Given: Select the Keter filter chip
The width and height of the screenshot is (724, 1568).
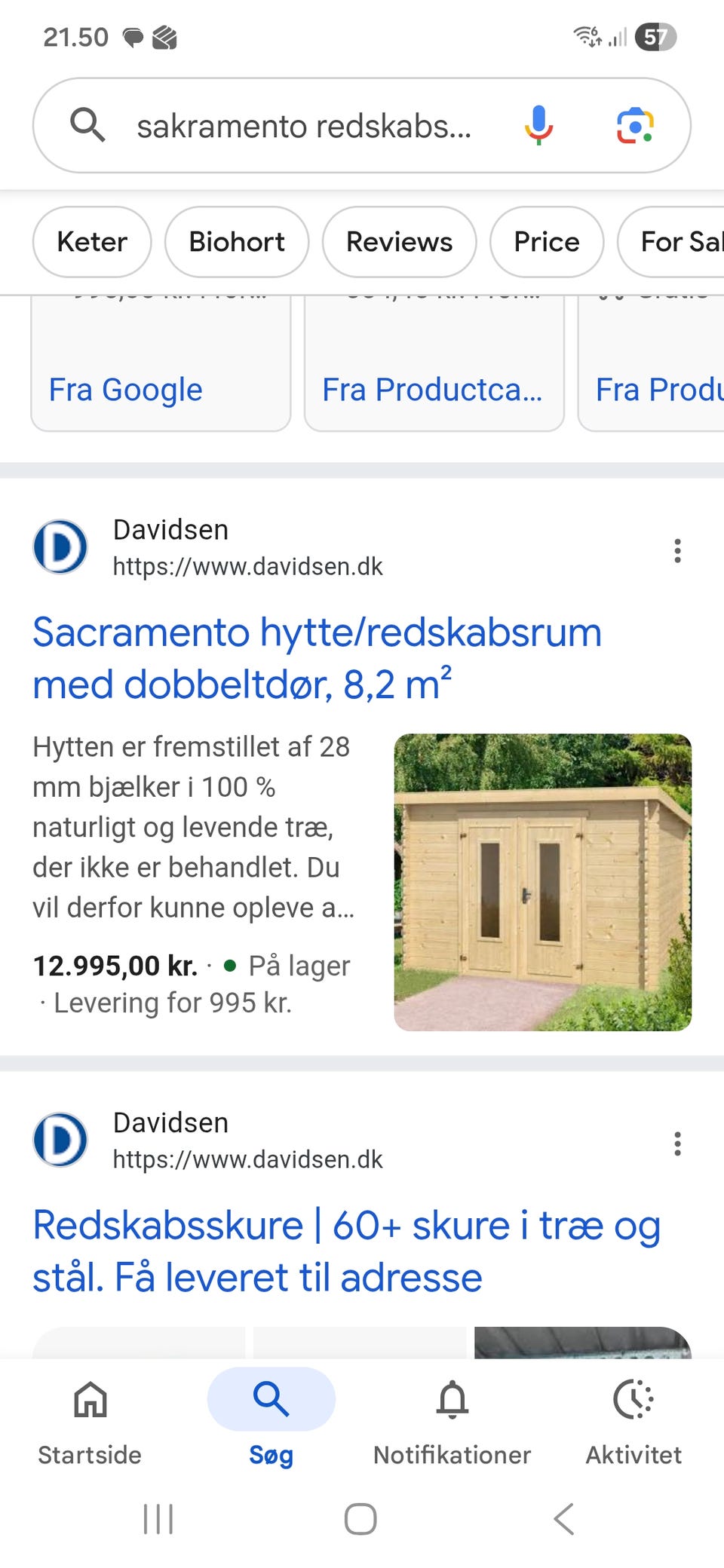Looking at the screenshot, I should click(x=91, y=242).
